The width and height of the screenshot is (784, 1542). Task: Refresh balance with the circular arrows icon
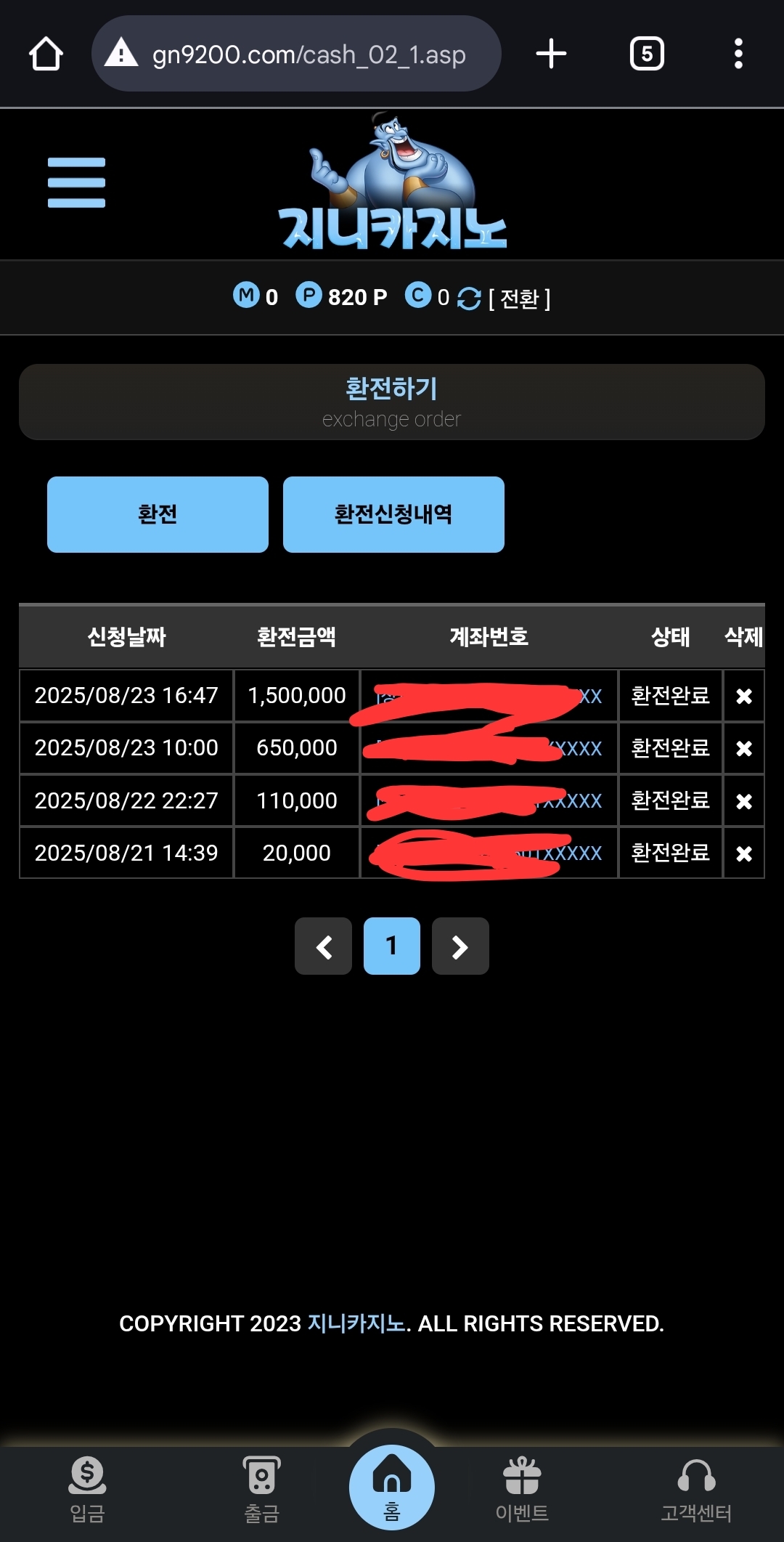pyautogui.click(x=469, y=298)
